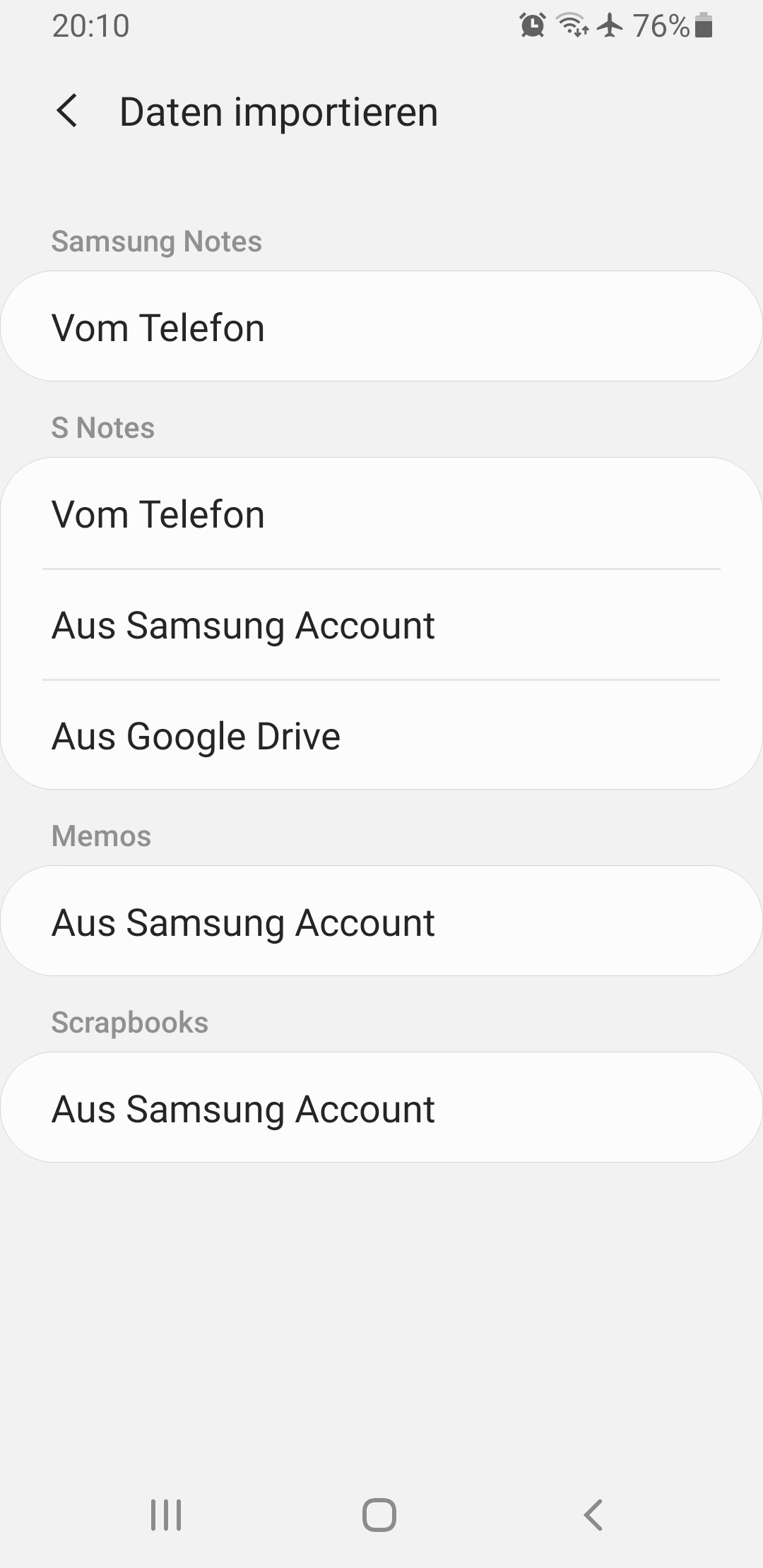Import Scrapbooks Aus Samsung Account

pos(381,1108)
